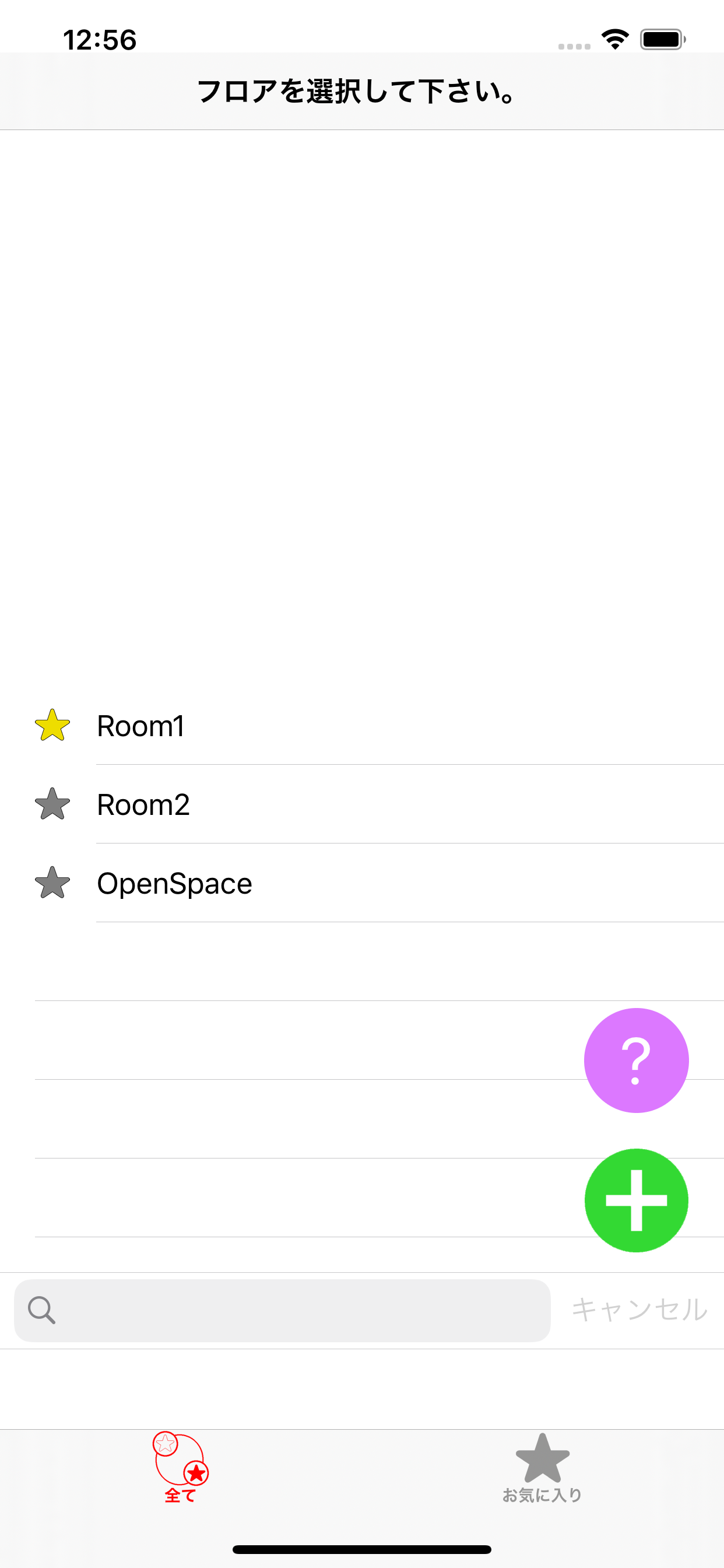Select the Room2 floor
This screenshot has width=724, height=1568.
[365, 804]
